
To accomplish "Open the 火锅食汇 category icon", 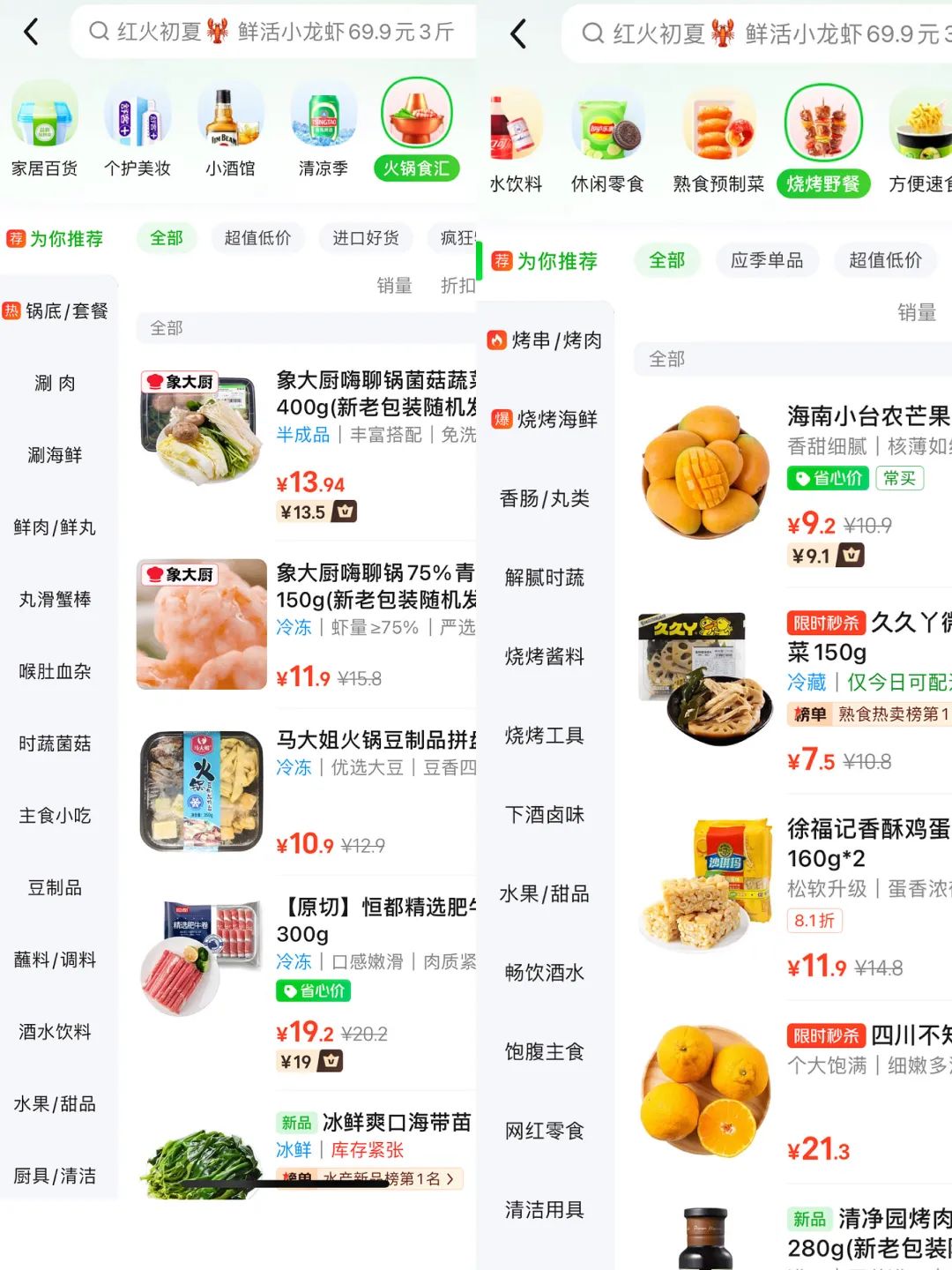I will pyautogui.click(x=416, y=128).
